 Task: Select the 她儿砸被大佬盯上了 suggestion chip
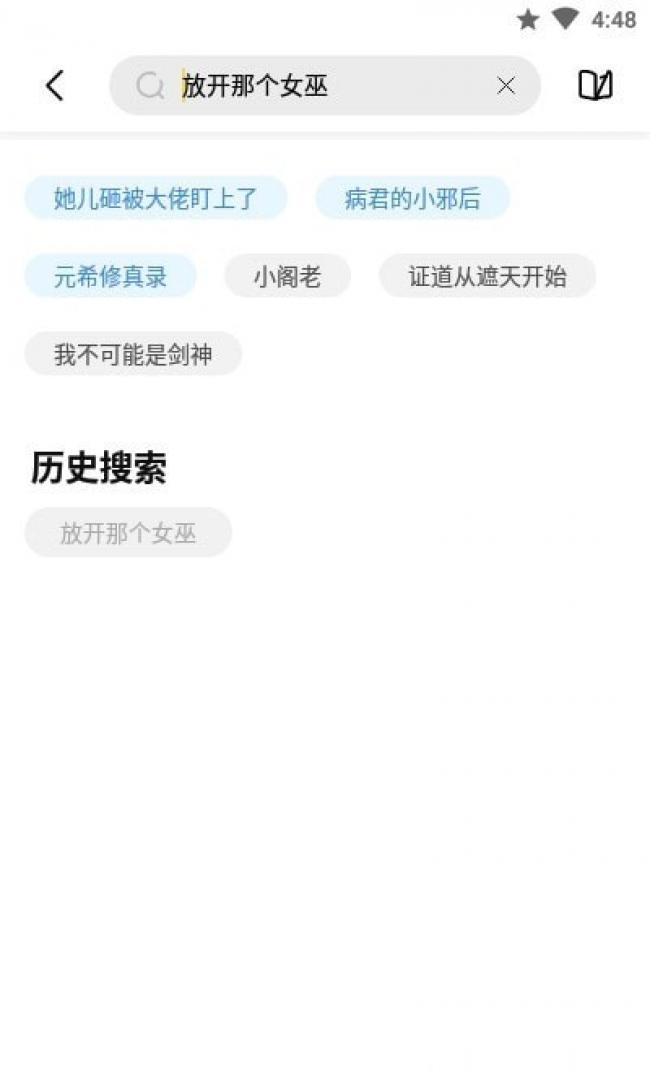click(x=155, y=198)
